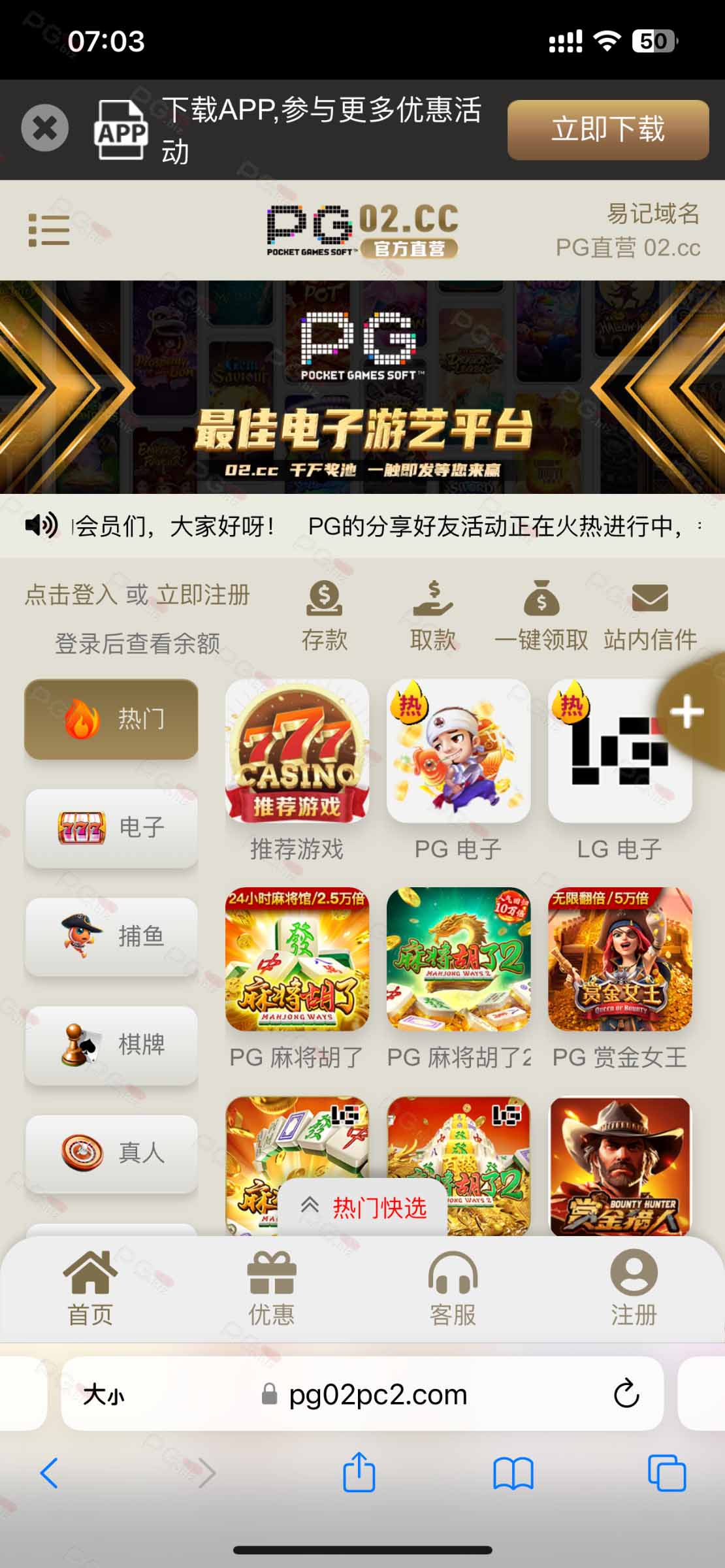This screenshot has width=725, height=1568.
Task: Go to the 优惠 tab
Action: [272, 1290]
